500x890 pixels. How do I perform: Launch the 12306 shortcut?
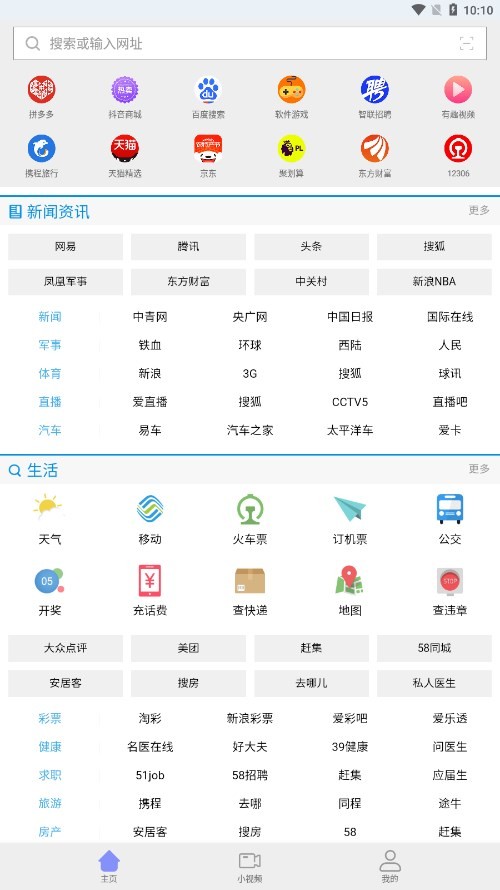pos(458,156)
